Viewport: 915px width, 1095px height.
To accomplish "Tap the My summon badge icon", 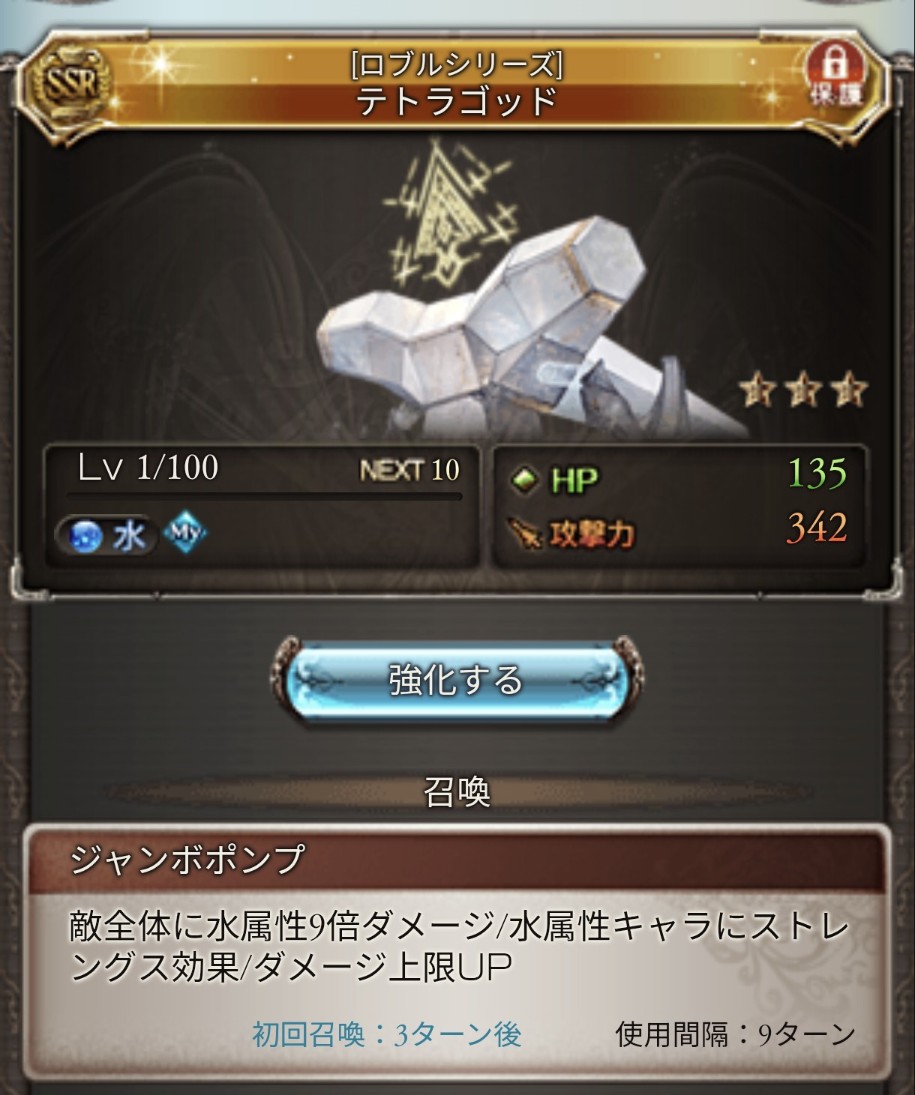I will [x=184, y=532].
